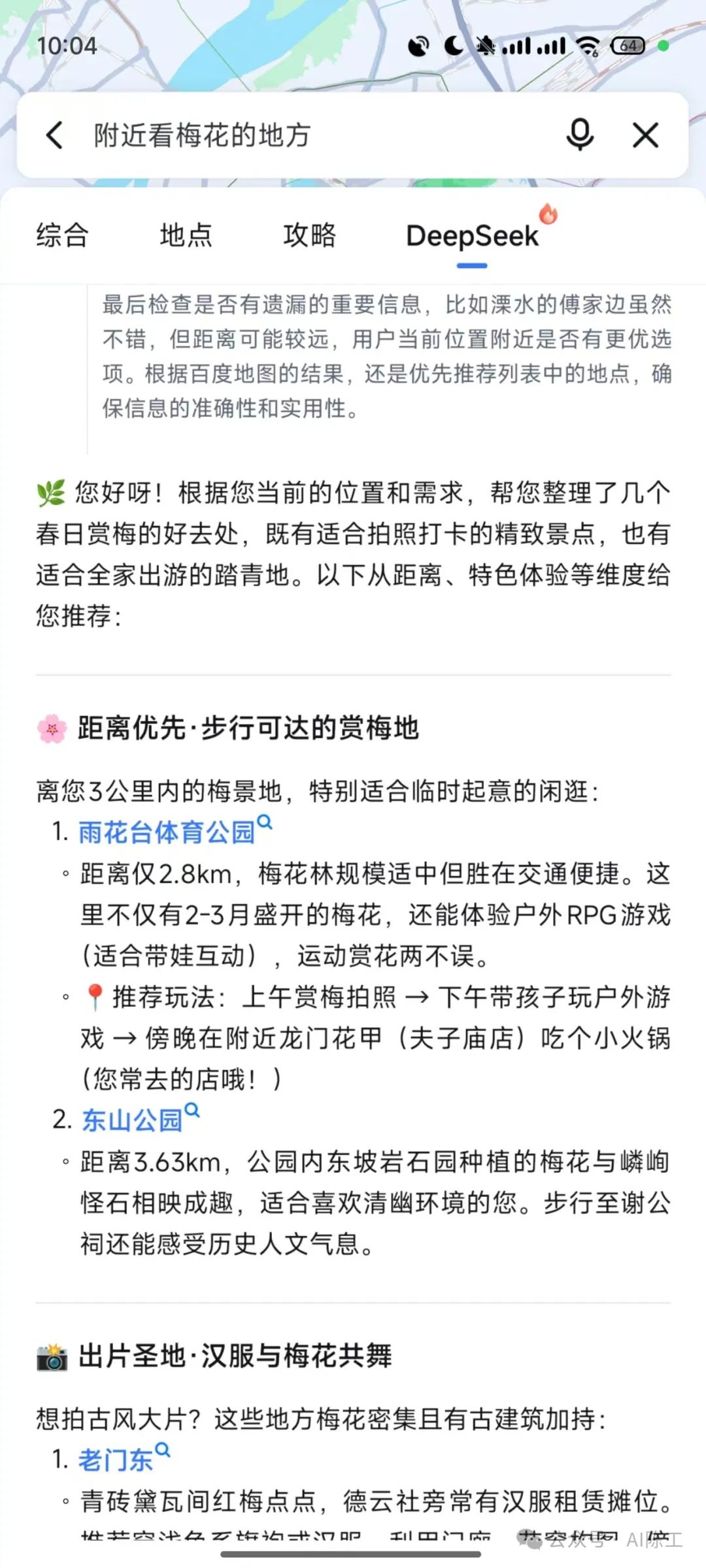The width and height of the screenshot is (706, 1568).
Task: Start voice search with microphone icon
Action: (579, 136)
